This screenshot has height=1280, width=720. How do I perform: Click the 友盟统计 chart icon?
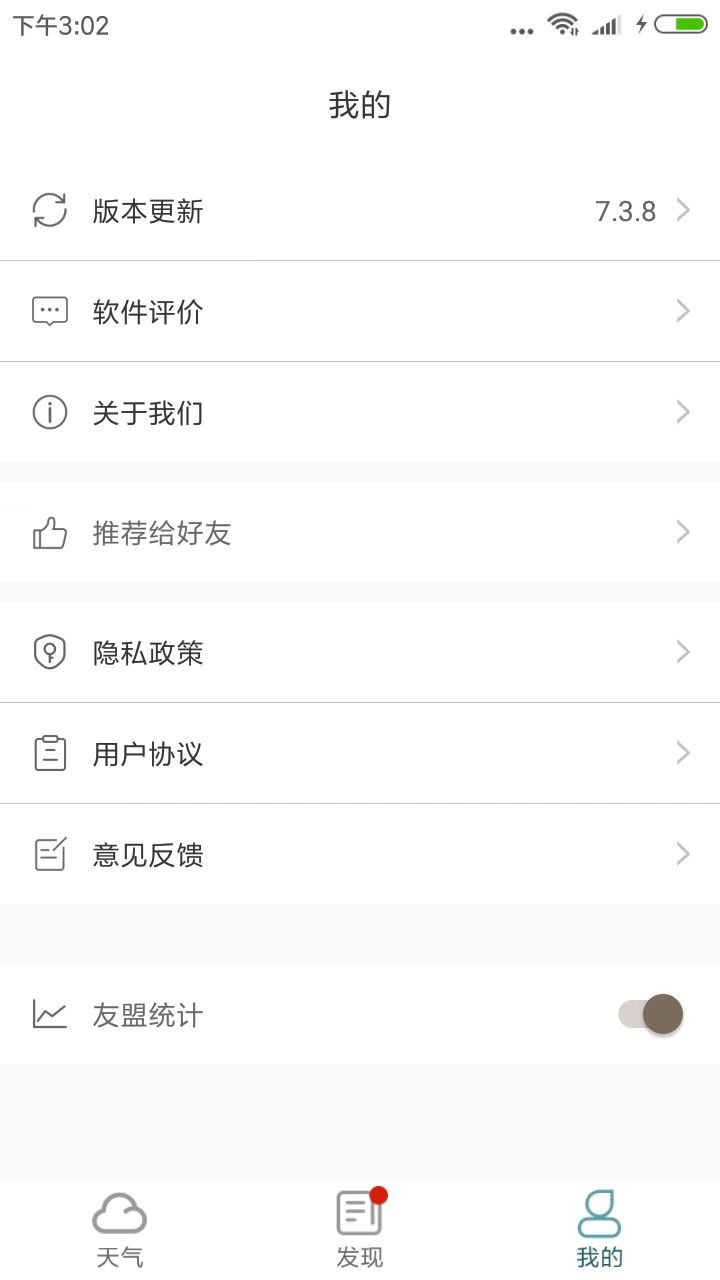50,1014
